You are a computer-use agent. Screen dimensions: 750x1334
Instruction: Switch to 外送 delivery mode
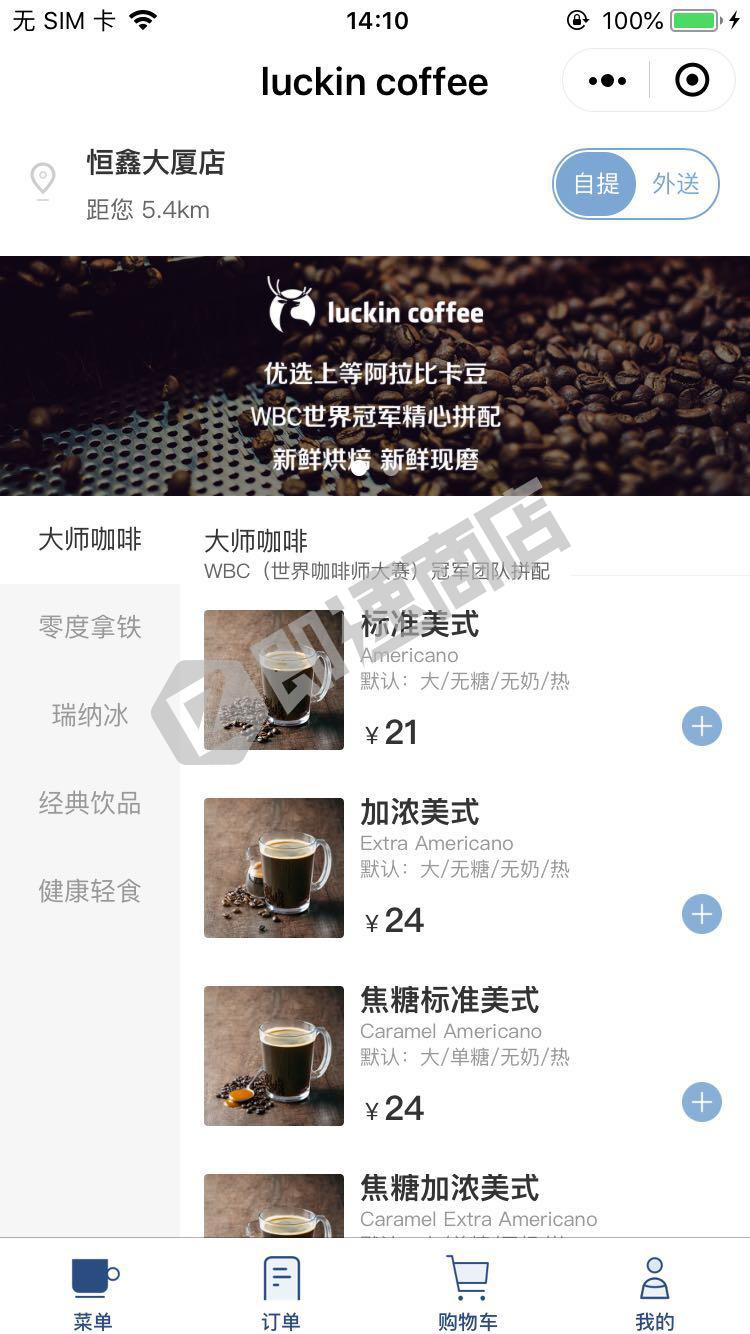(x=676, y=184)
